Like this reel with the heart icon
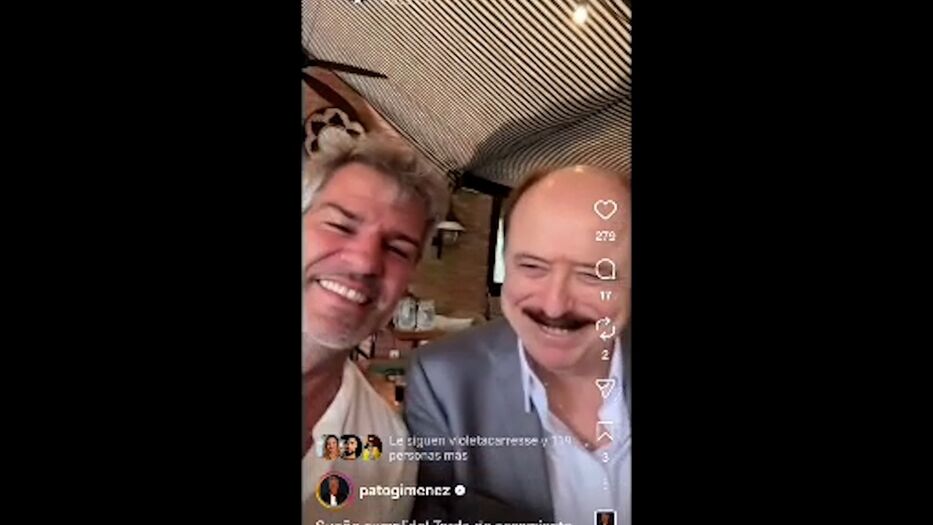This screenshot has height=525, width=933. 605,210
